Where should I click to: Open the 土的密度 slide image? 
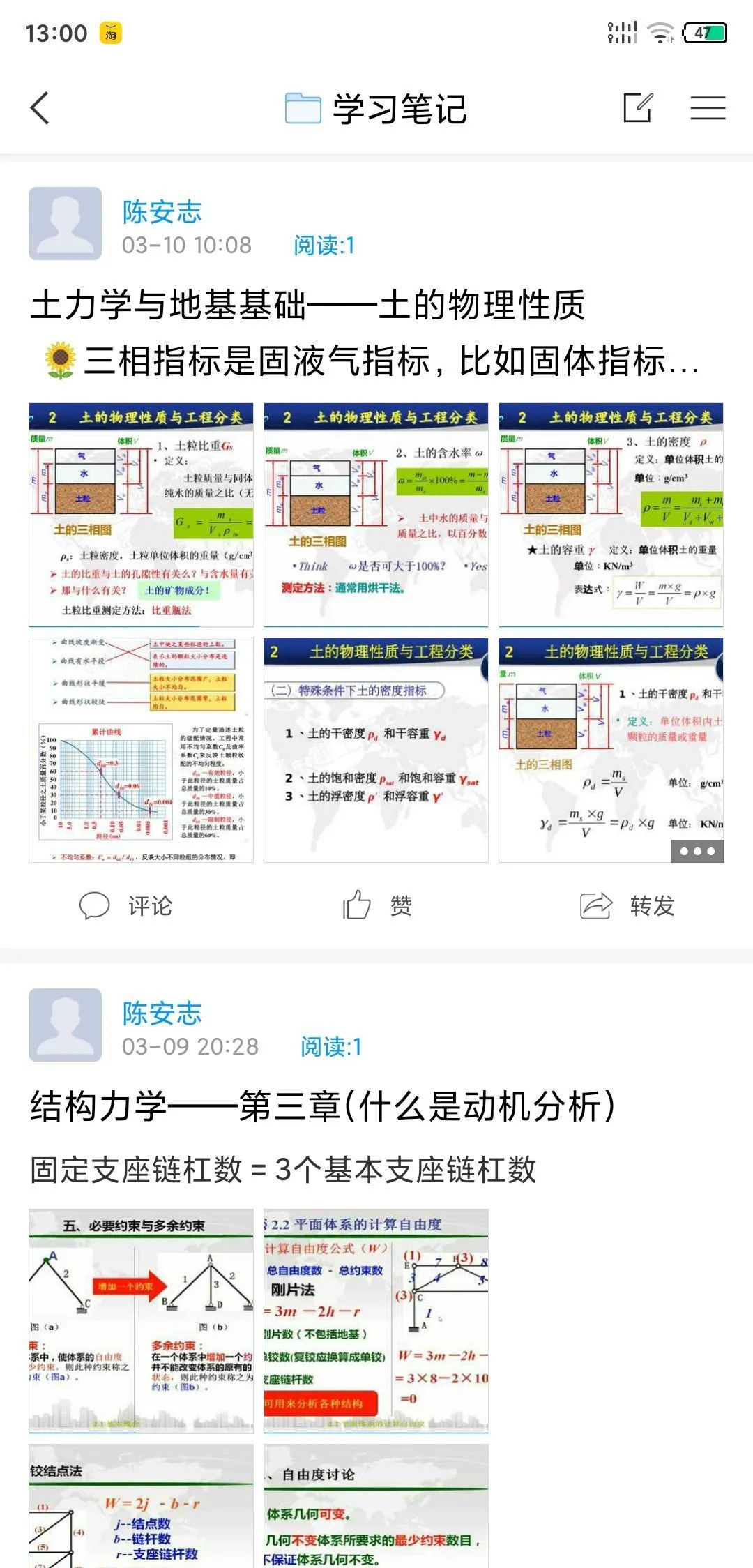[611, 515]
